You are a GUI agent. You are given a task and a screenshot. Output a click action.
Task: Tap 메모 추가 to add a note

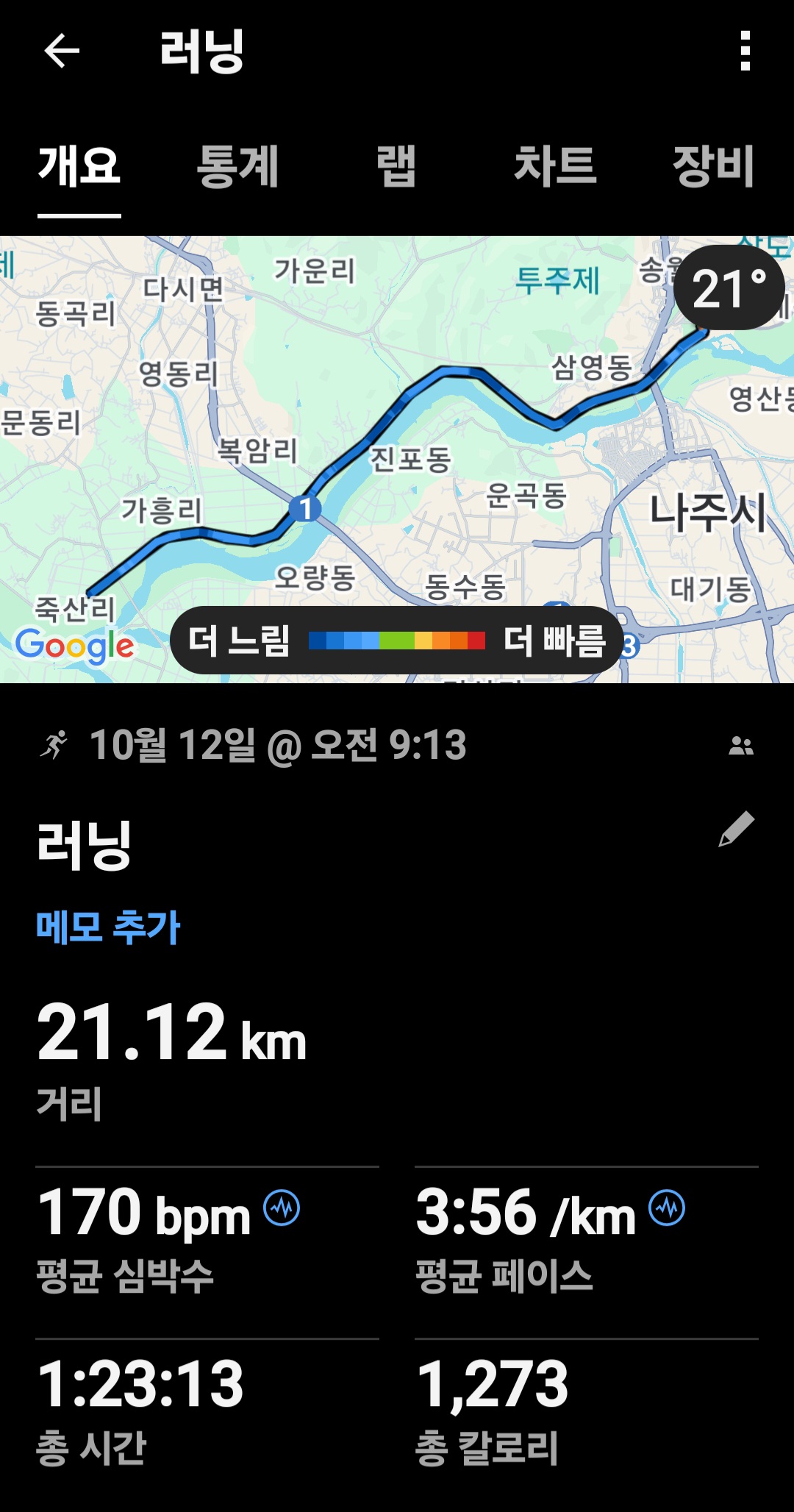coord(108,927)
